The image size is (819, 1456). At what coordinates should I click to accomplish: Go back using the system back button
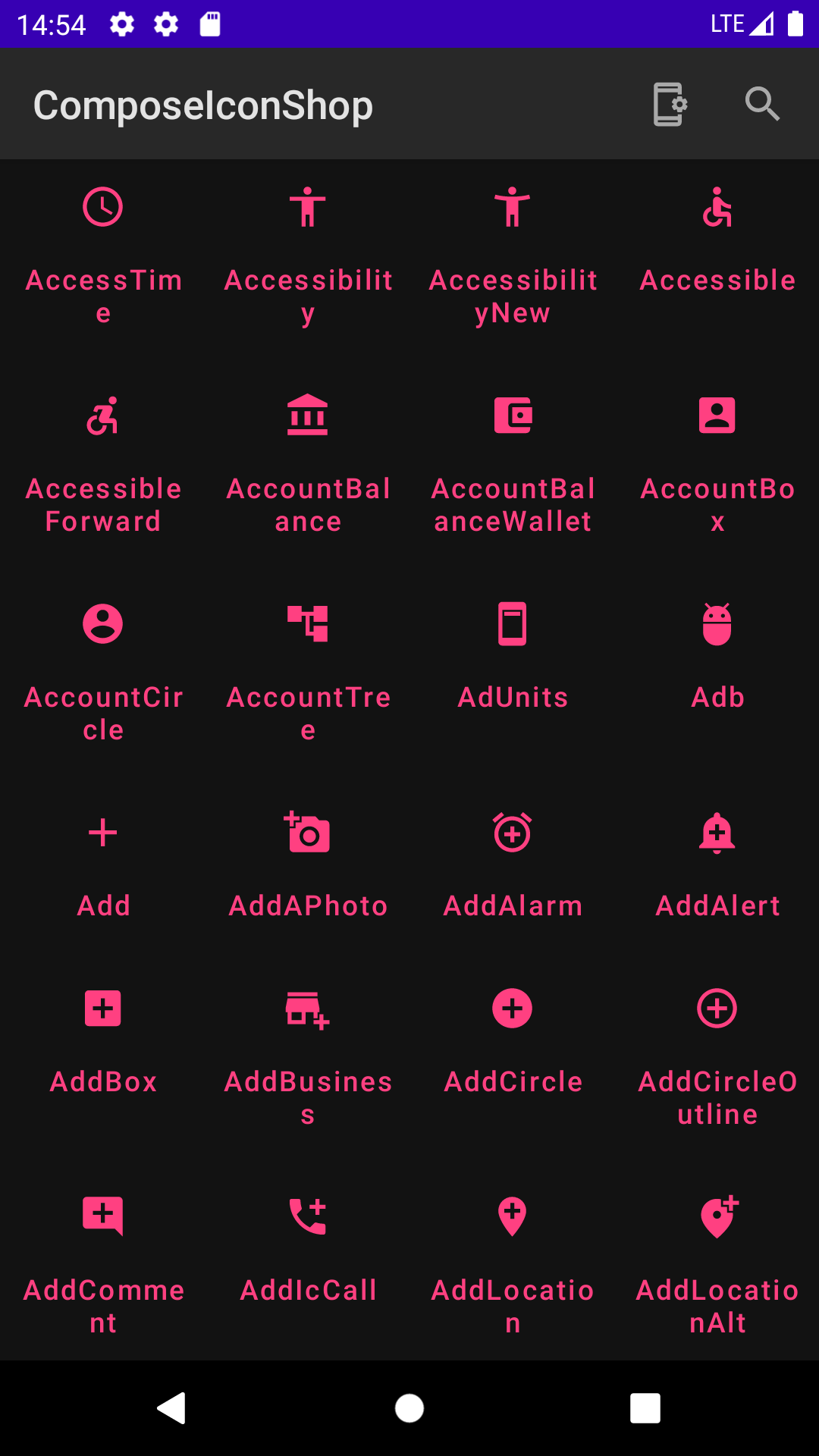tap(172, 1408)
